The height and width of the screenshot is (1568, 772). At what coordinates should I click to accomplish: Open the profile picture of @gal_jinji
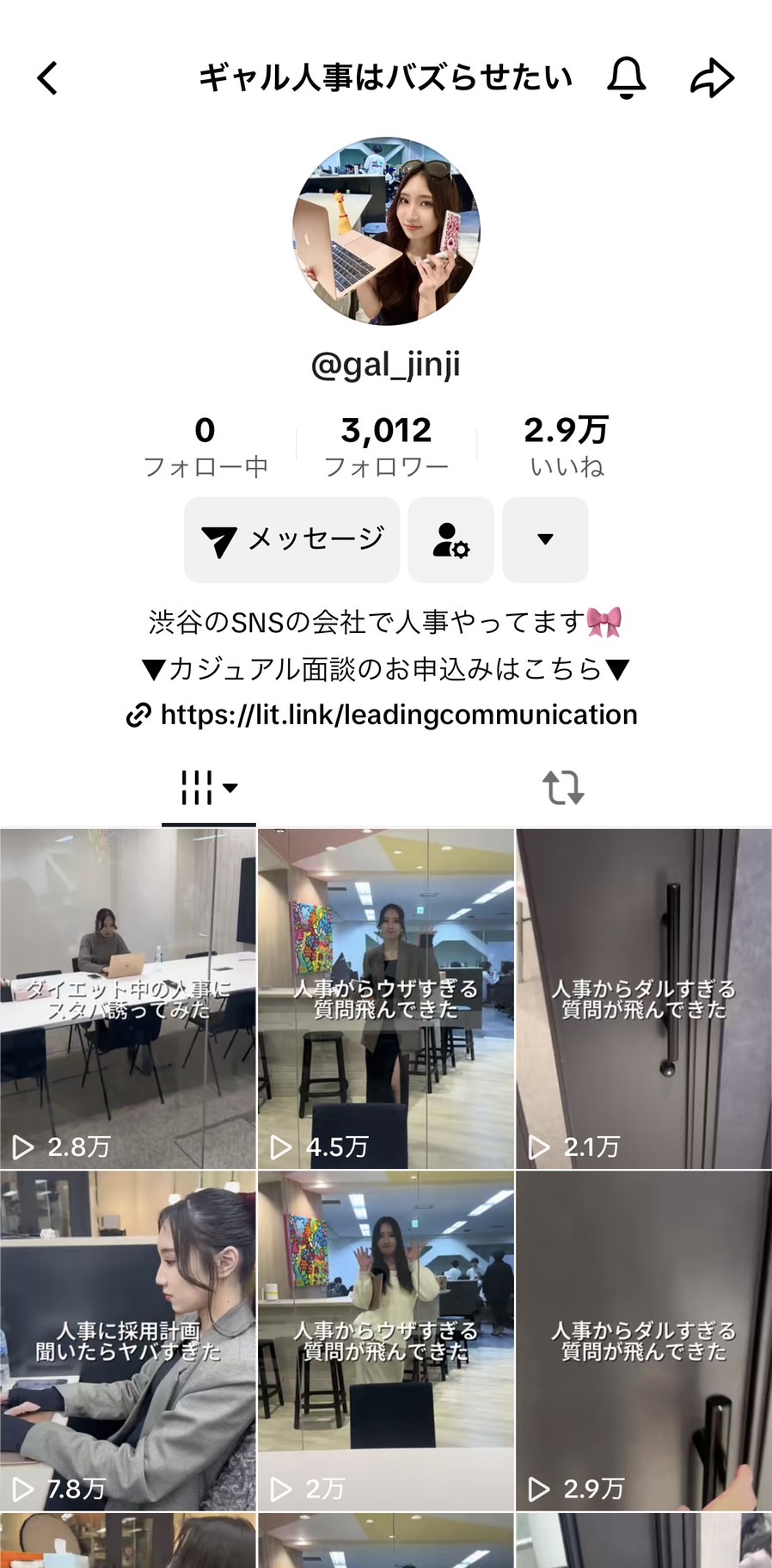[386, 231]
